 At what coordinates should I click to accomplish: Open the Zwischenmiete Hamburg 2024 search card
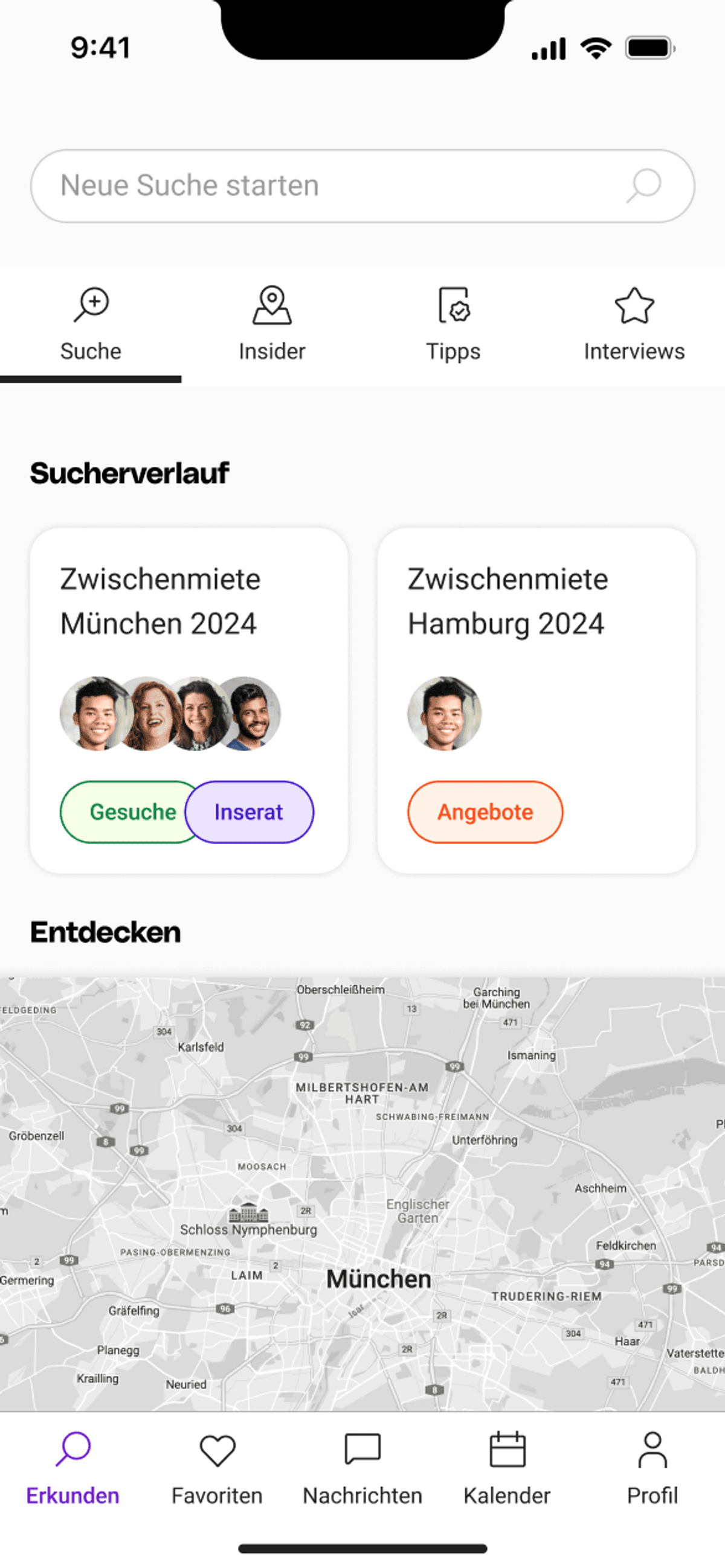[536, 609]
